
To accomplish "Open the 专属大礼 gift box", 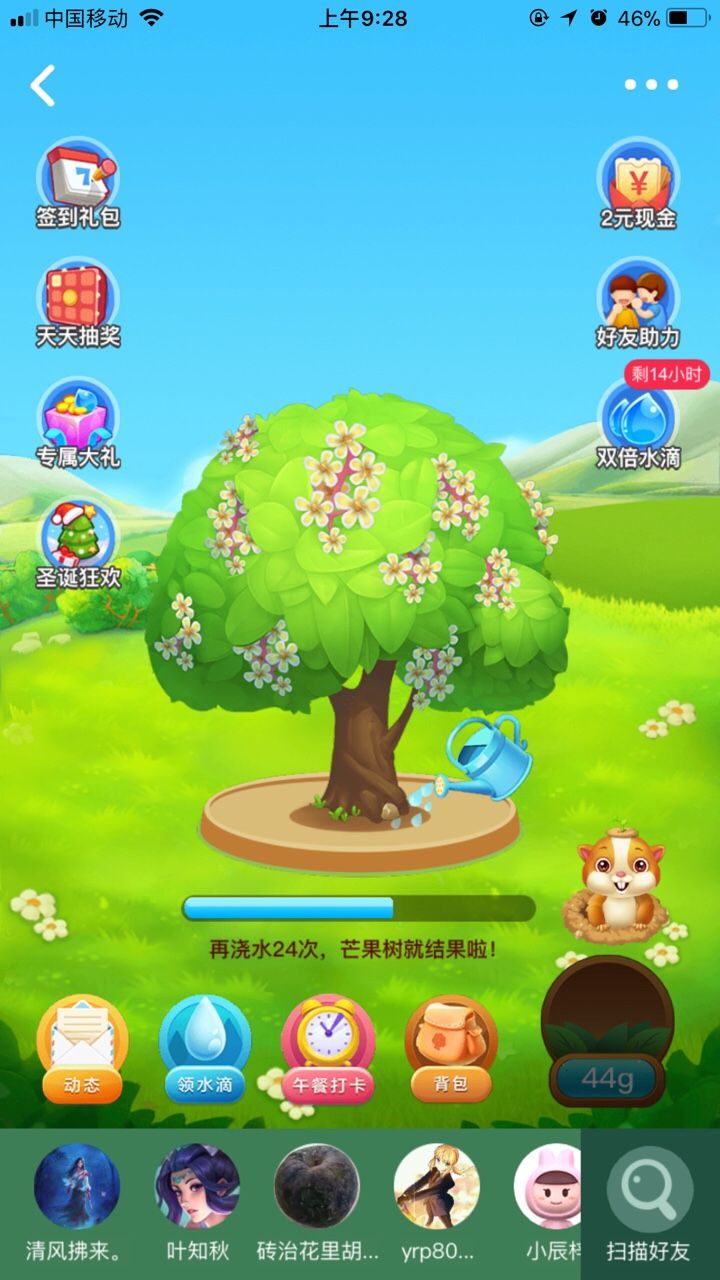I will click(78, 424).
